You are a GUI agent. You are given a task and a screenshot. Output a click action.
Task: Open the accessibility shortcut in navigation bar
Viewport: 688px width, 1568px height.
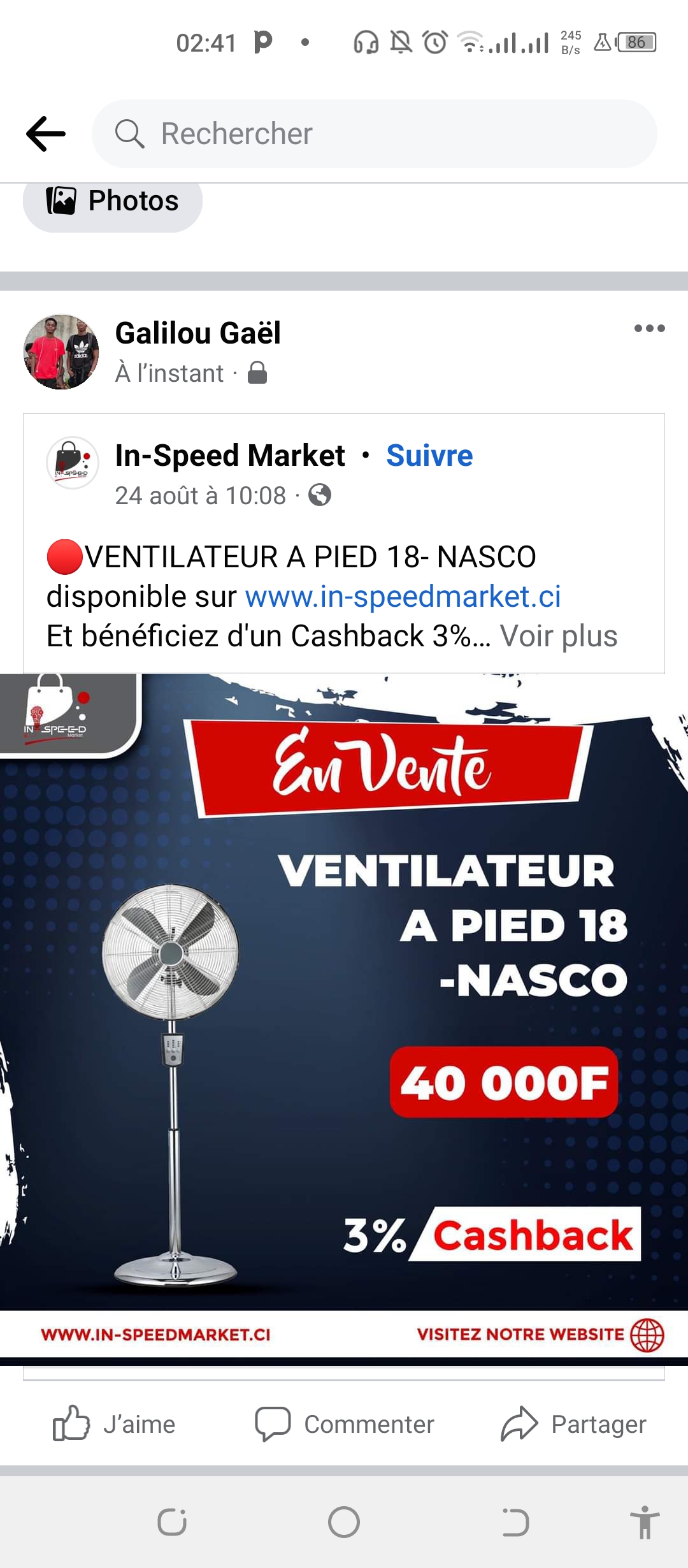[645, 1522]
